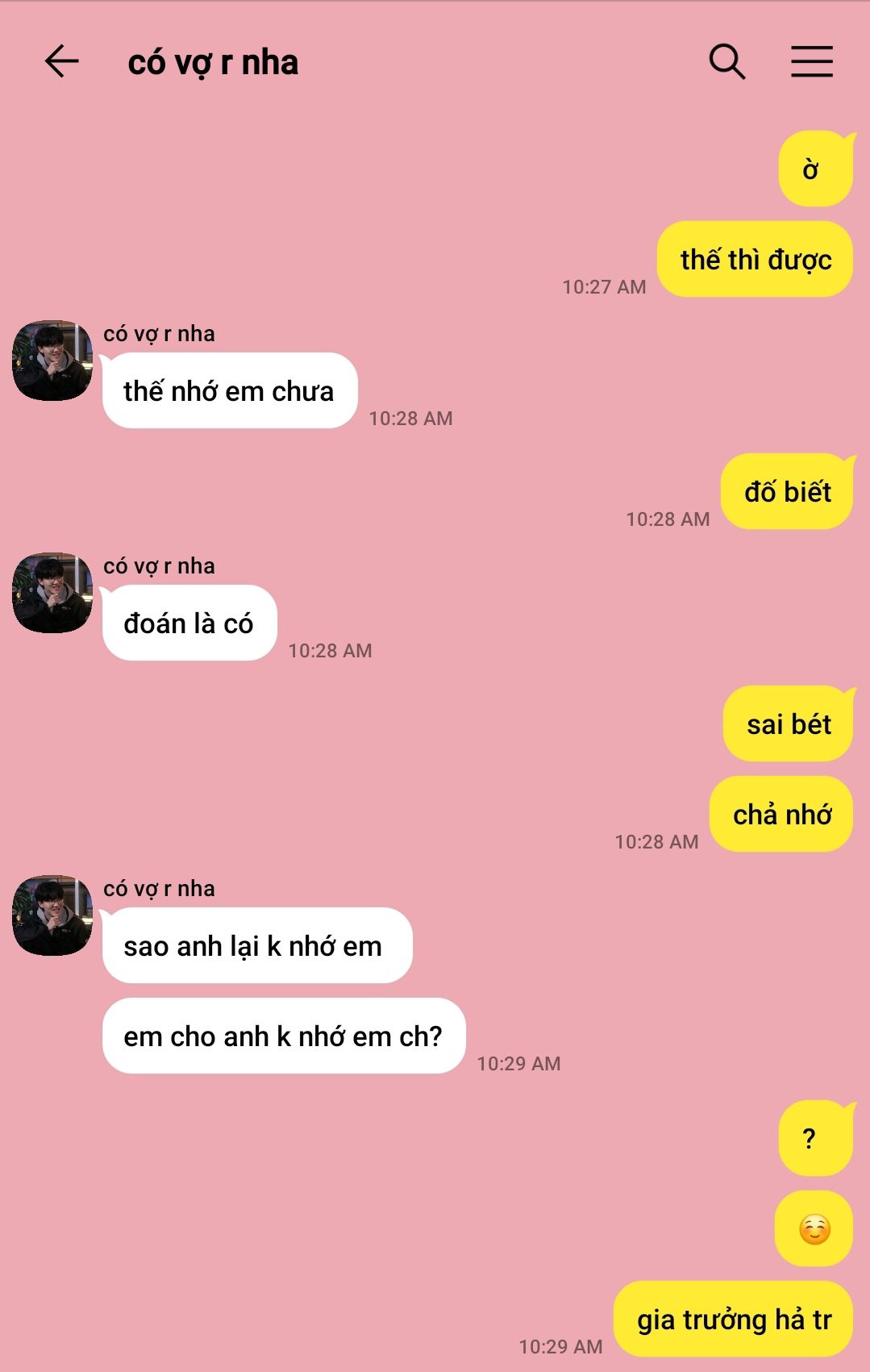Open the chat room menu
The image size is (870, 1372).
811,61
